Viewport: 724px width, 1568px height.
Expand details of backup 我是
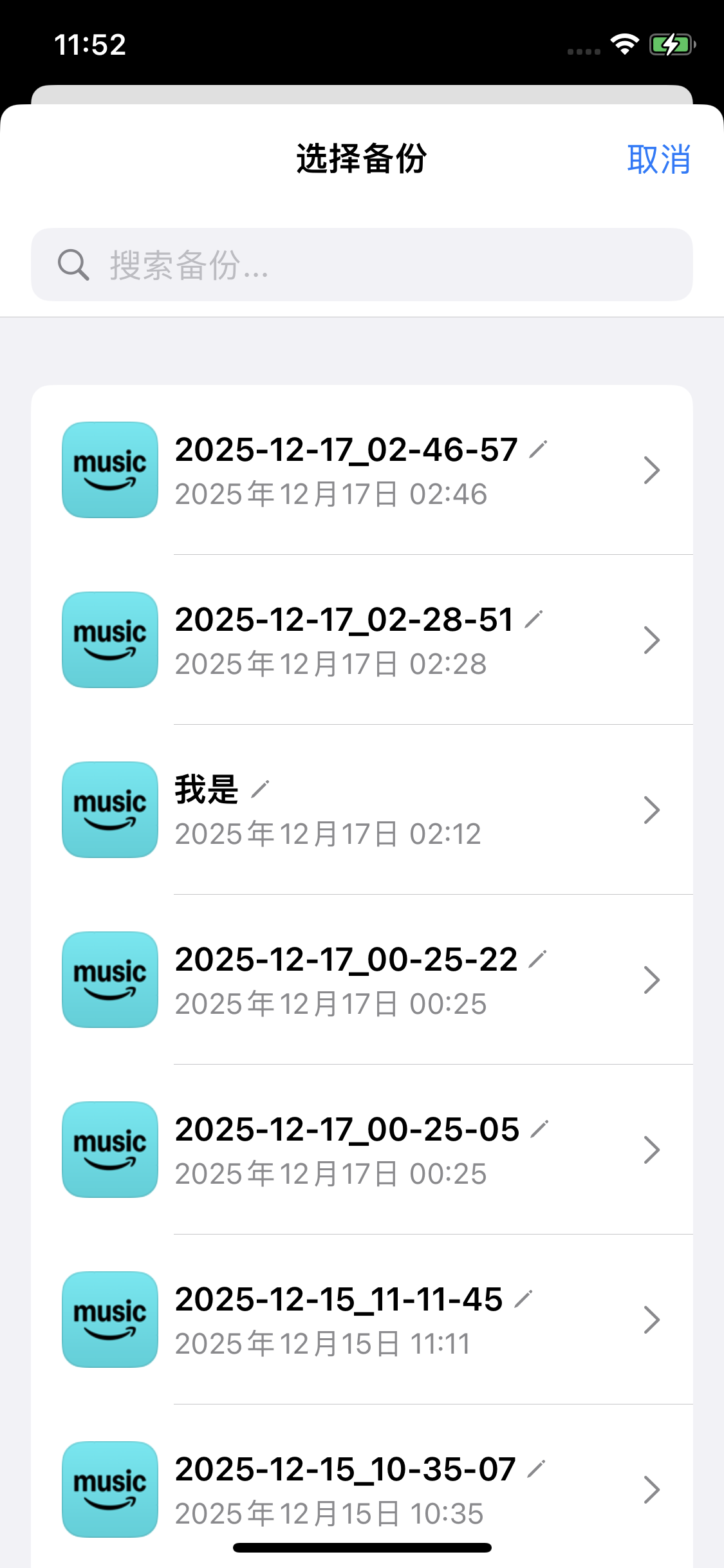tap(651, 810)
